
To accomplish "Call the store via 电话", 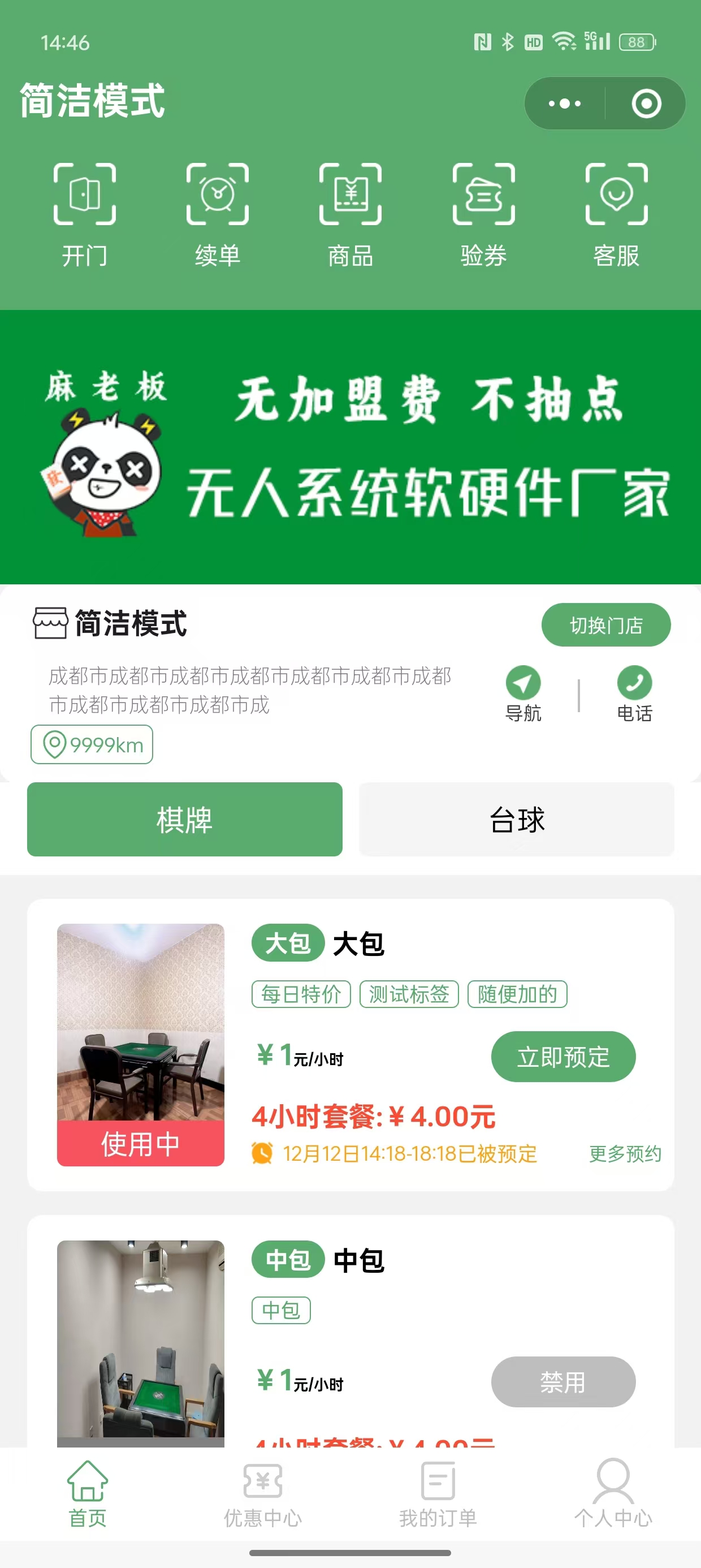I will pyautogui.click(x=634, y=694).
